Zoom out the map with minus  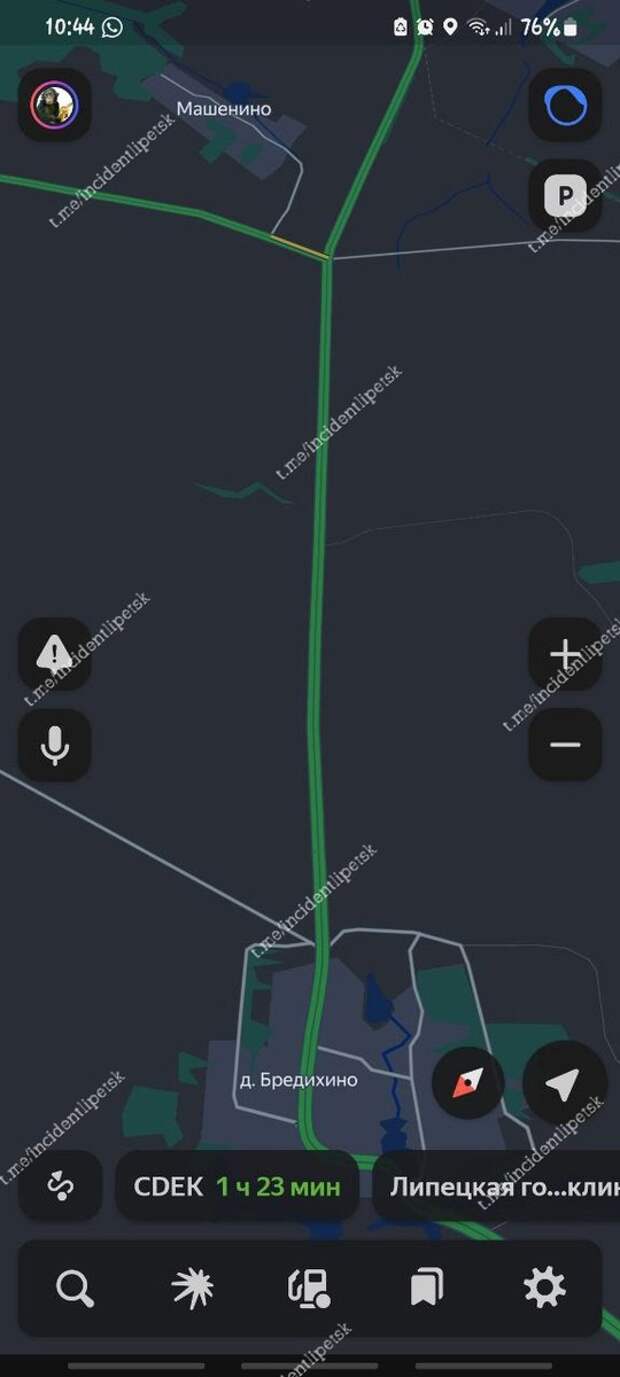click(565, 745)
